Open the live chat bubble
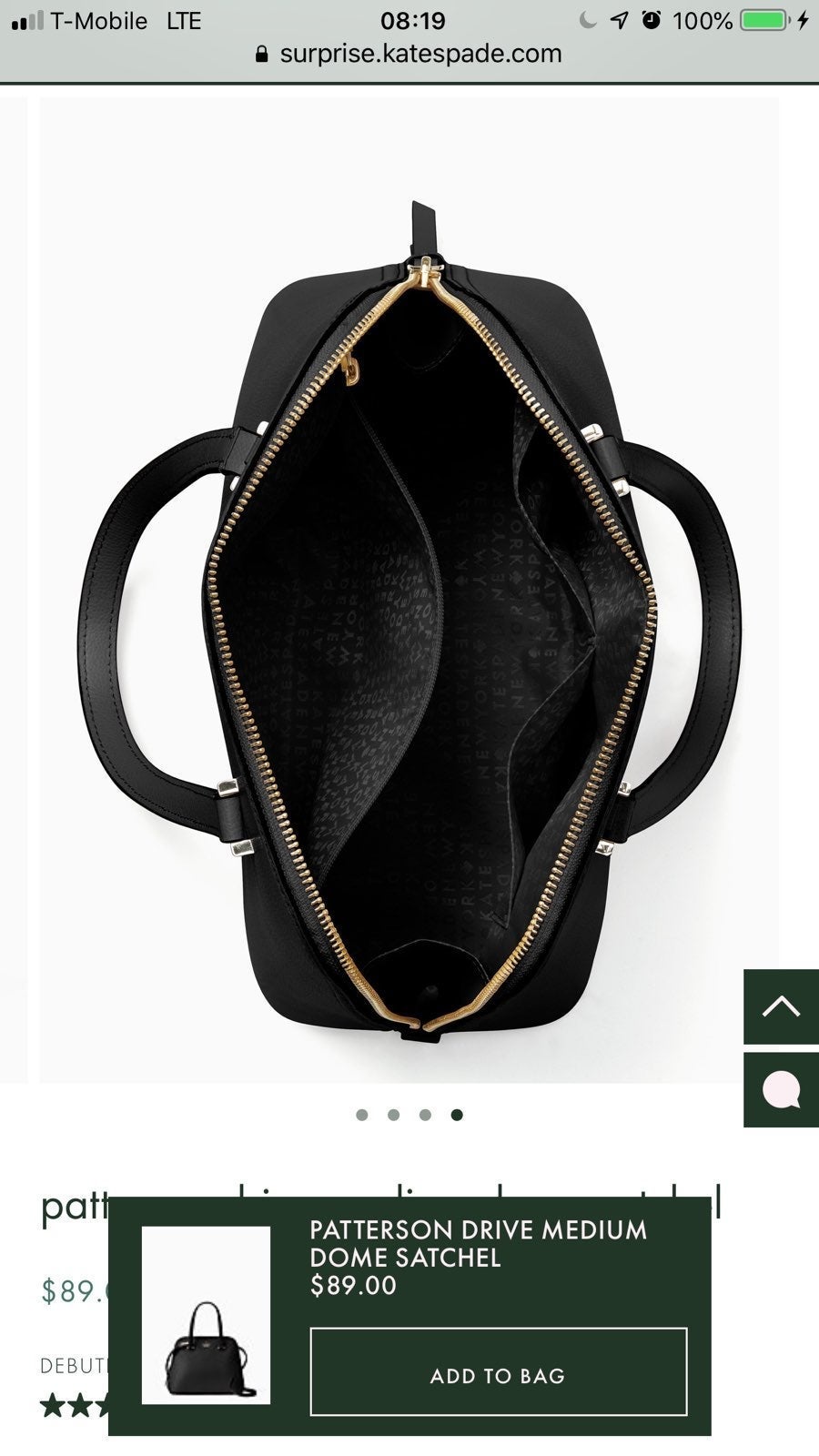 (x=781, y=1090)
